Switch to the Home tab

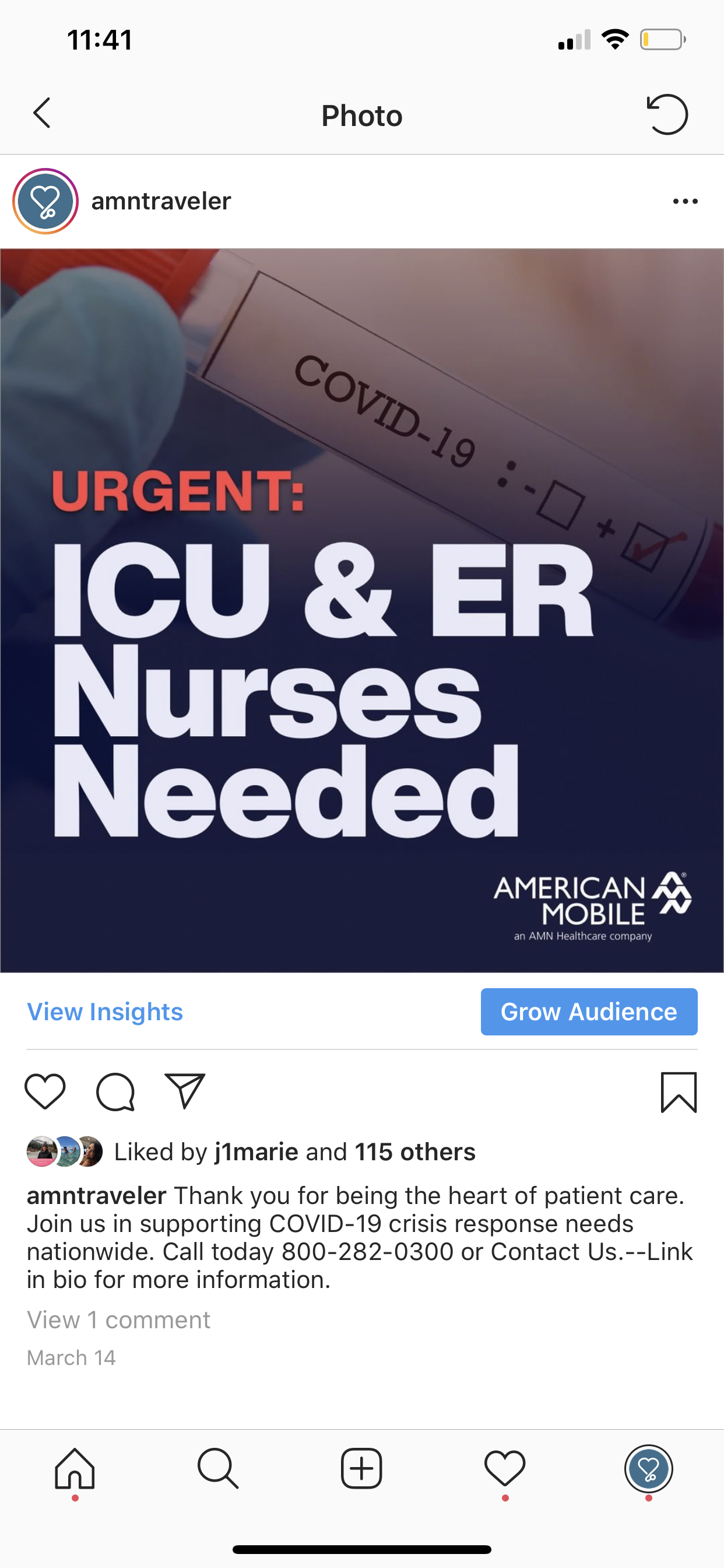(x=75, y=1468)
